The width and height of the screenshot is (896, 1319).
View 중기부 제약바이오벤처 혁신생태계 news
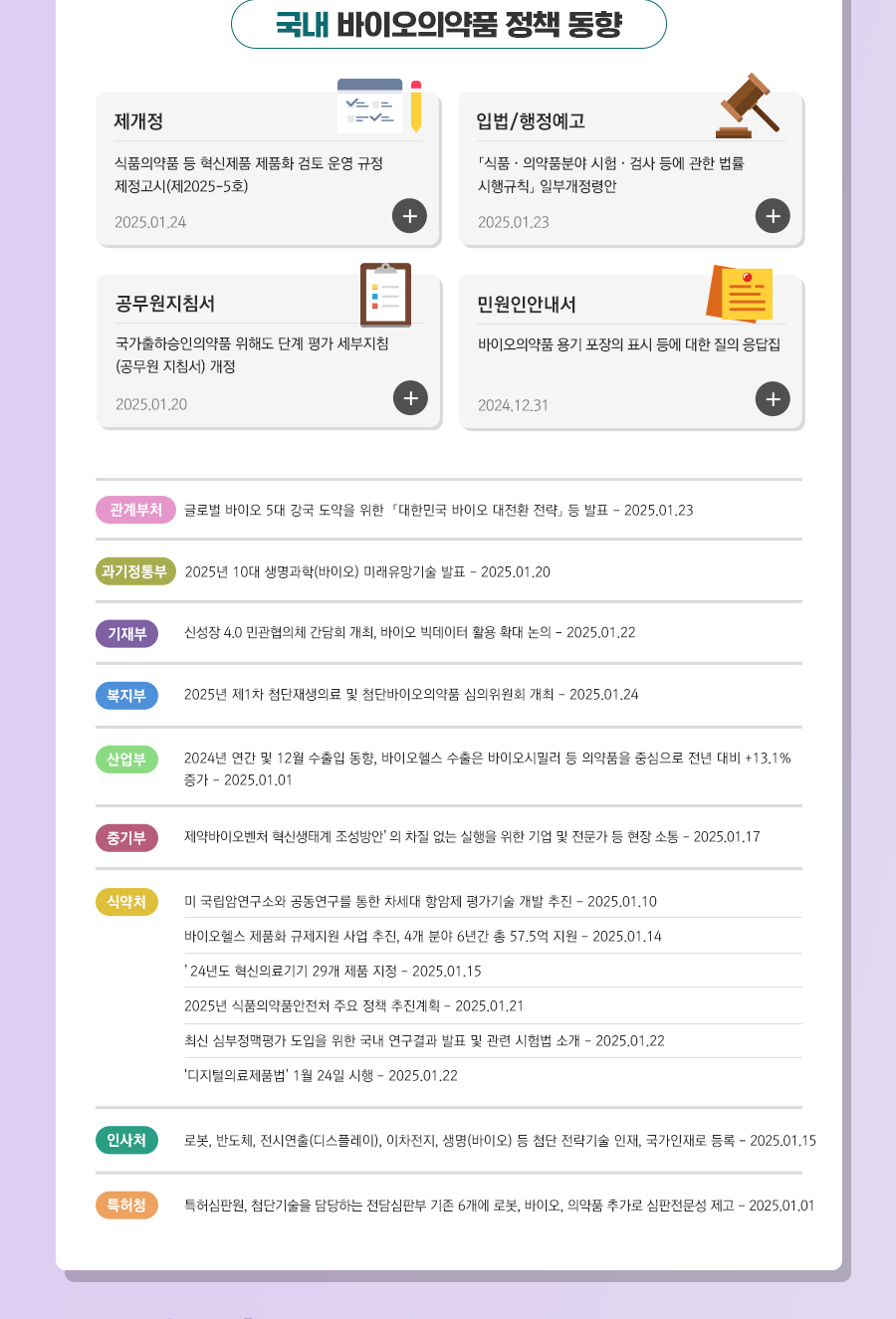472,837
